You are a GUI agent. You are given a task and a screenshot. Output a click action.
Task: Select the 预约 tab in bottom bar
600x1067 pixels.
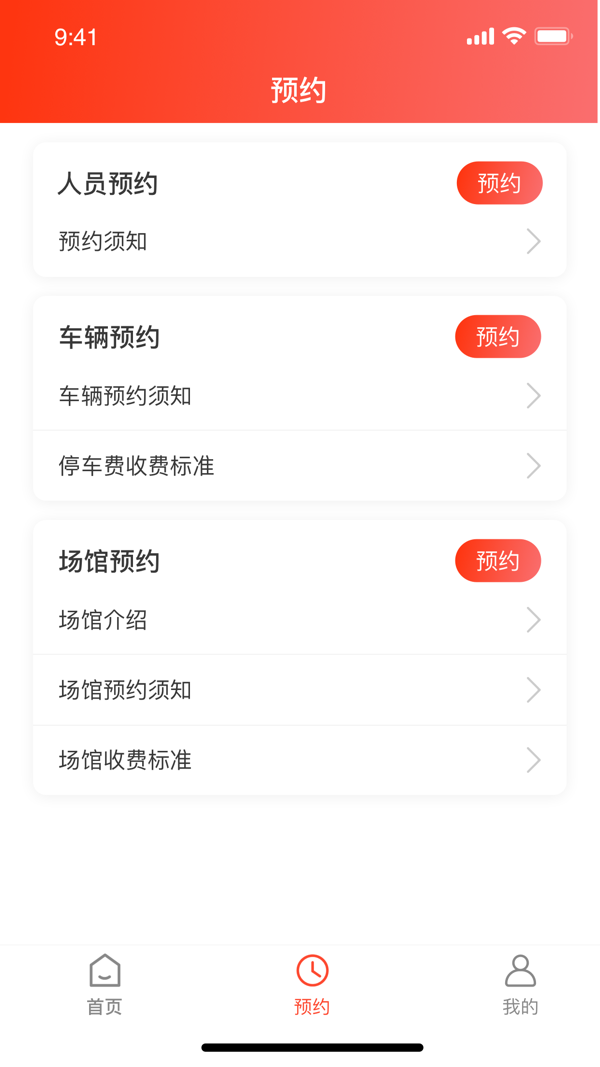point(312,985)
